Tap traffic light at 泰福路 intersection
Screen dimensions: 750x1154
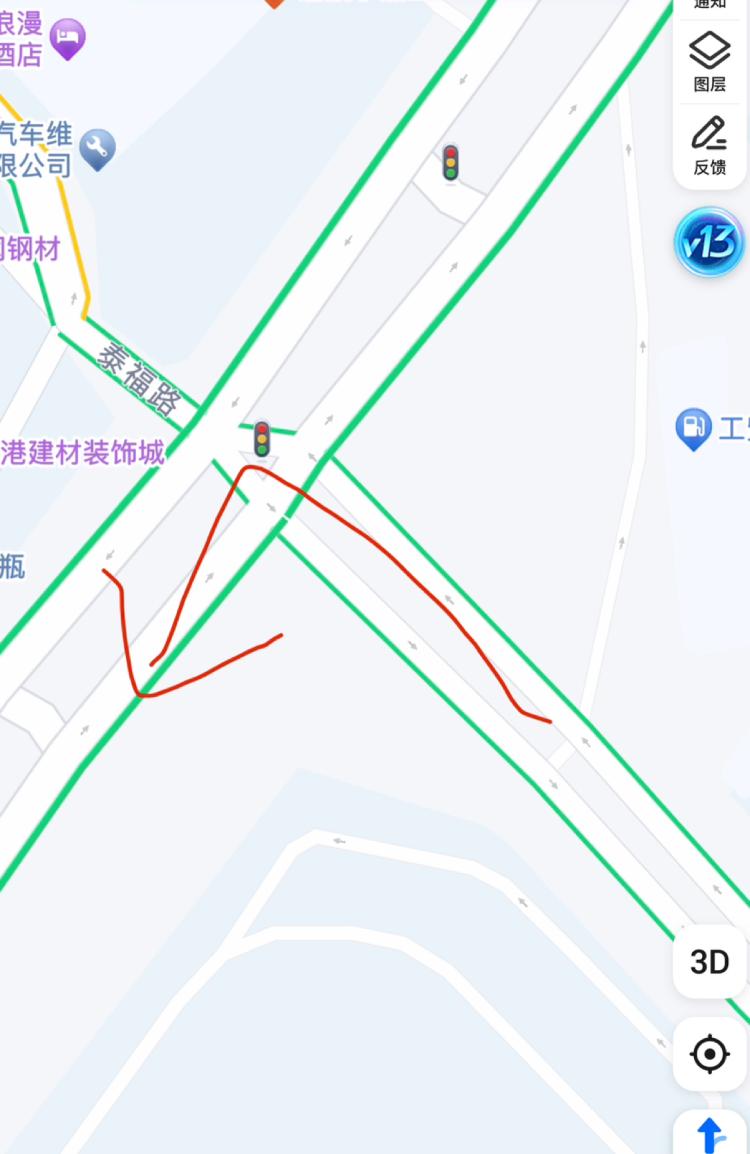tap(262, 438)
